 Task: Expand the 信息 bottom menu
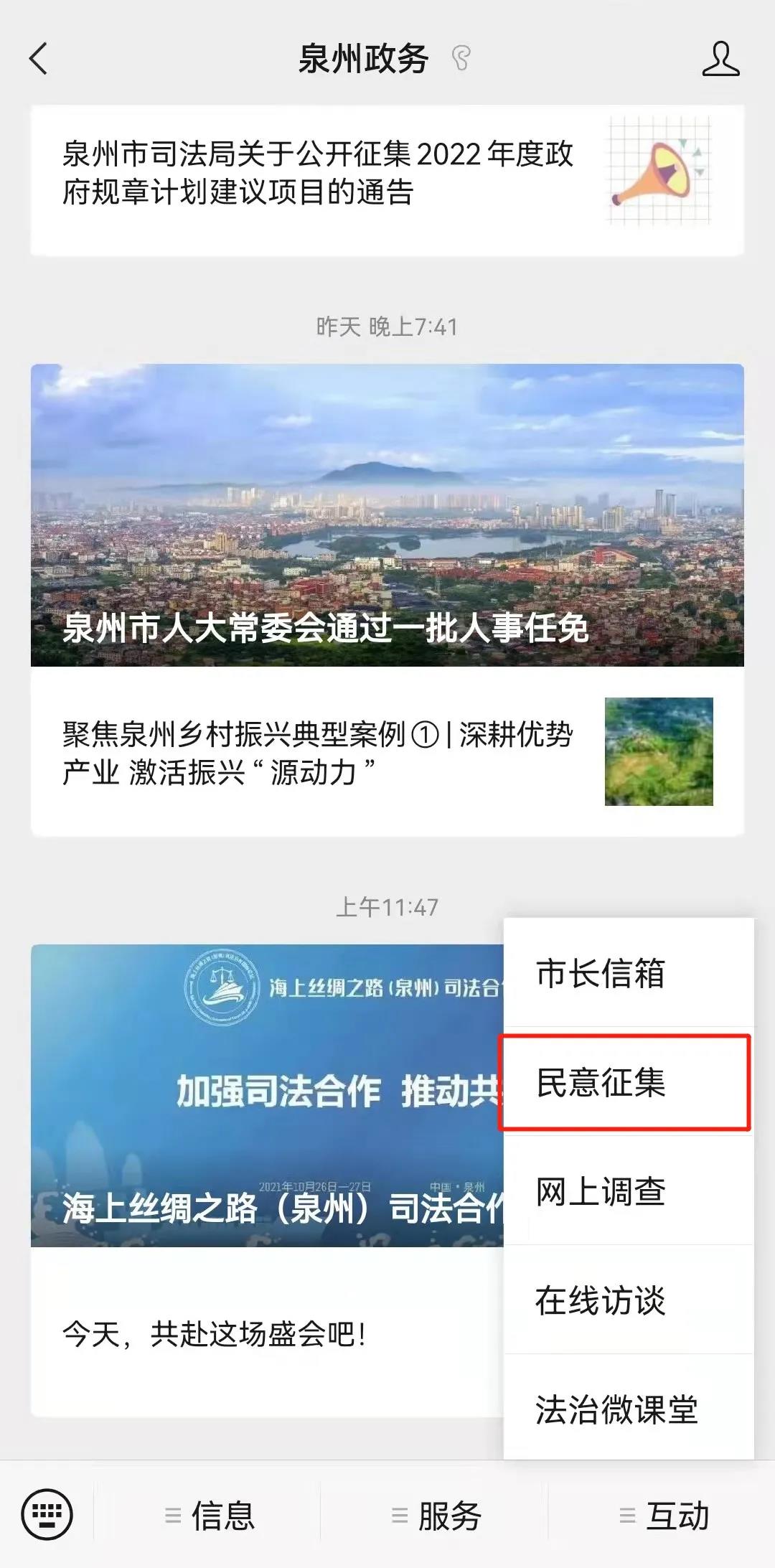[210, 1516]
